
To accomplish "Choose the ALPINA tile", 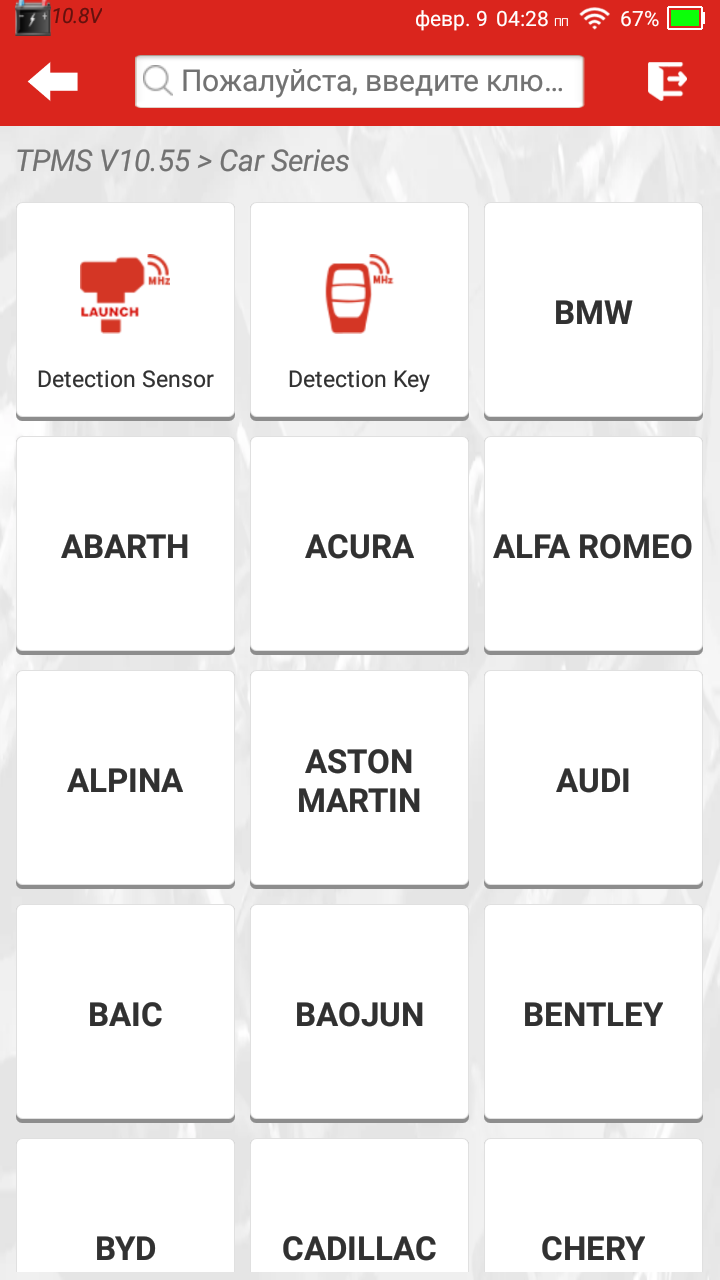I will 126,779.
